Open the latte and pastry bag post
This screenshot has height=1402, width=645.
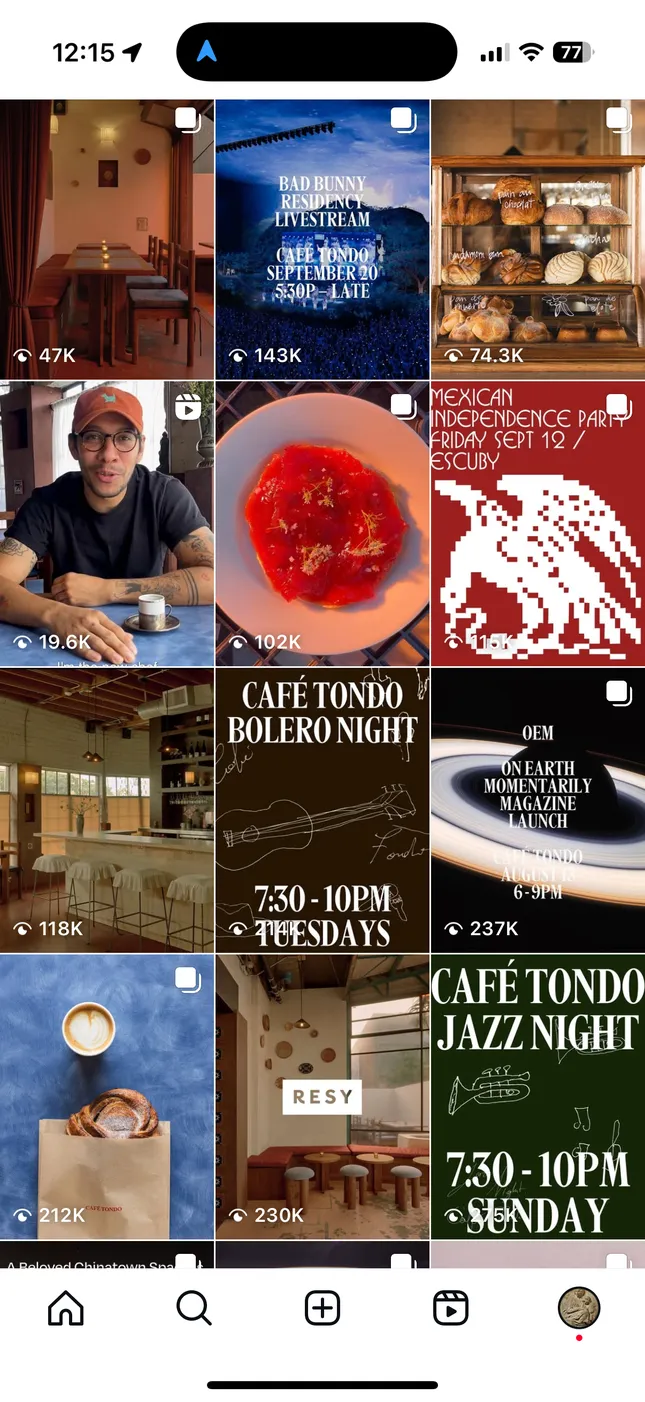coord(106,1096)
